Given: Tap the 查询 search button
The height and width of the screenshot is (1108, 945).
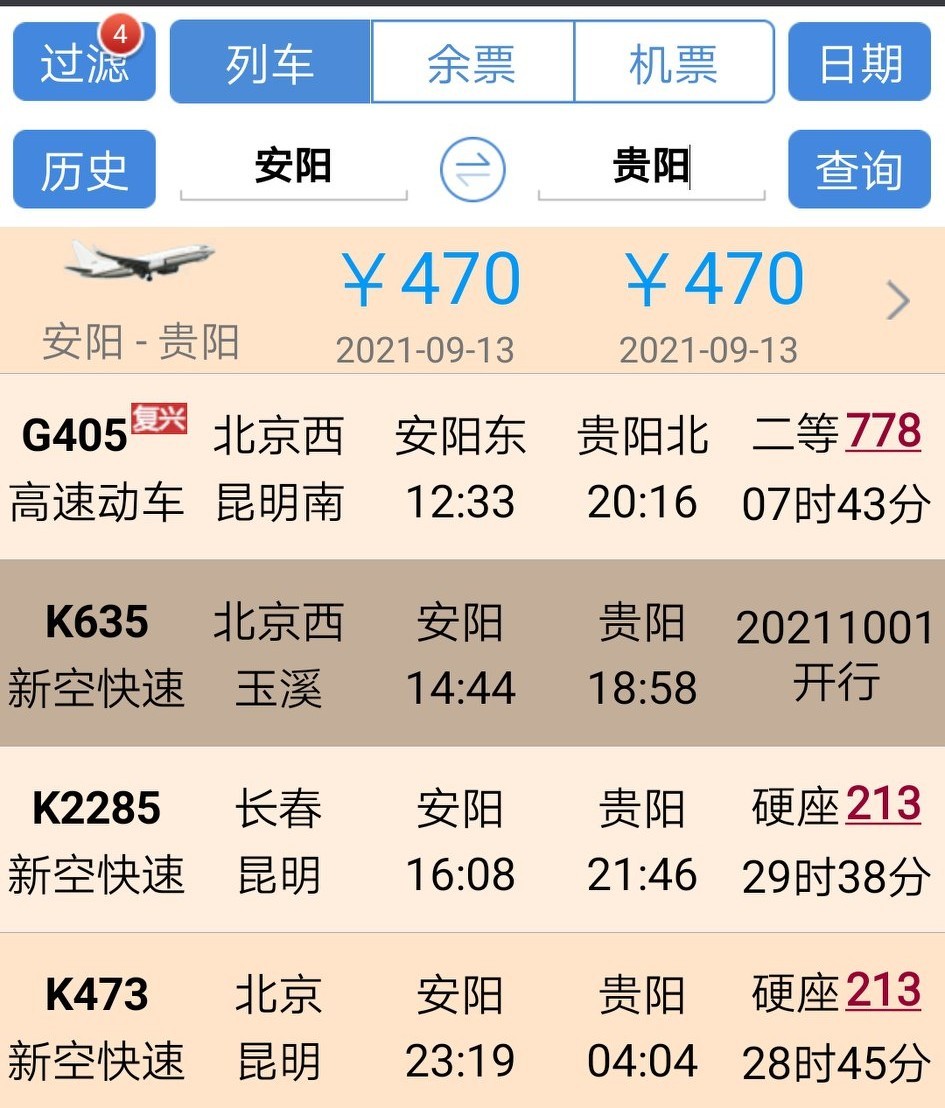Looking at the screenshot, I should click(859, 170).
